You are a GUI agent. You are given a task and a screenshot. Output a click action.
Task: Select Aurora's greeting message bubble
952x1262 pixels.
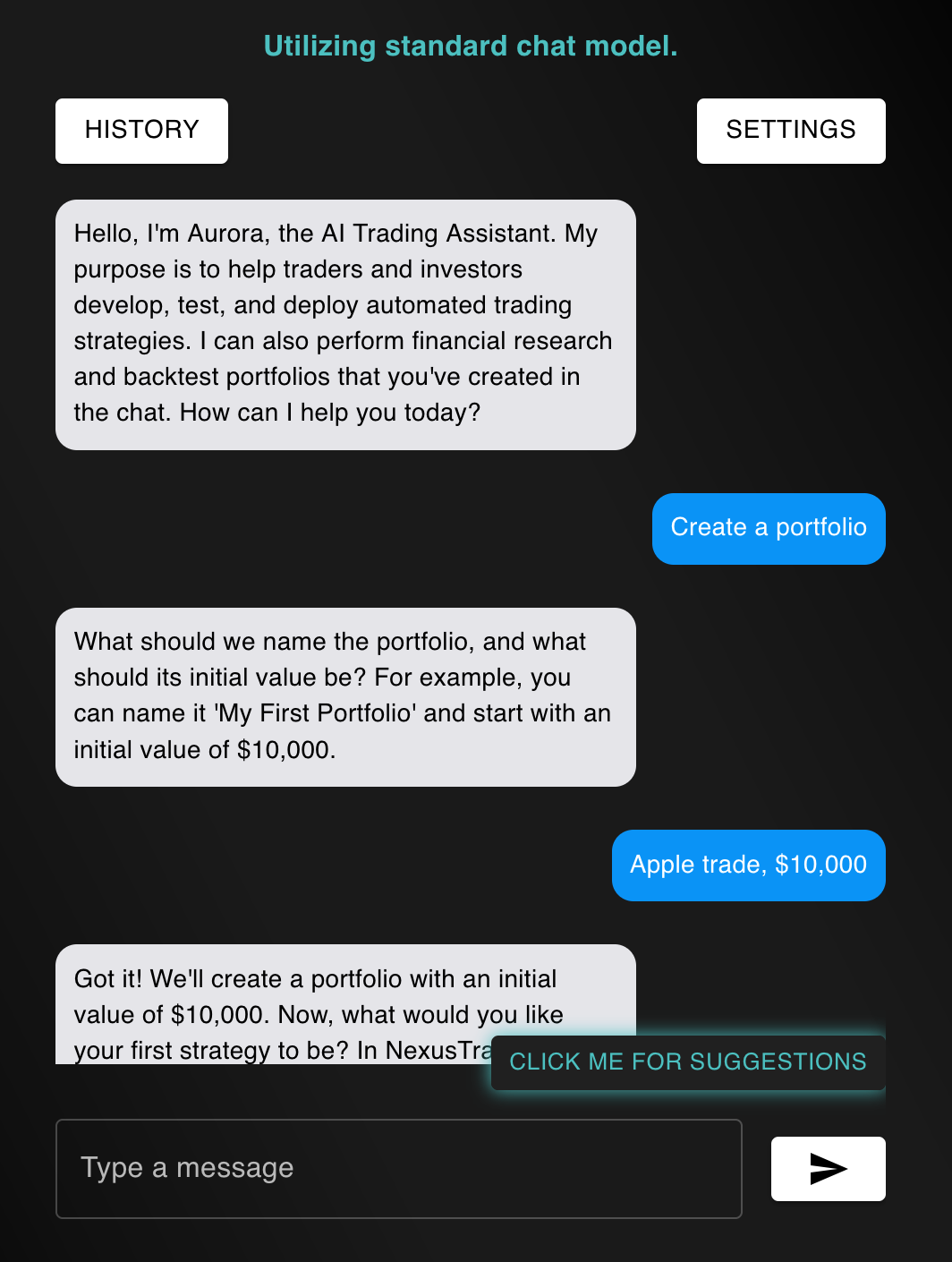[345, 323]
